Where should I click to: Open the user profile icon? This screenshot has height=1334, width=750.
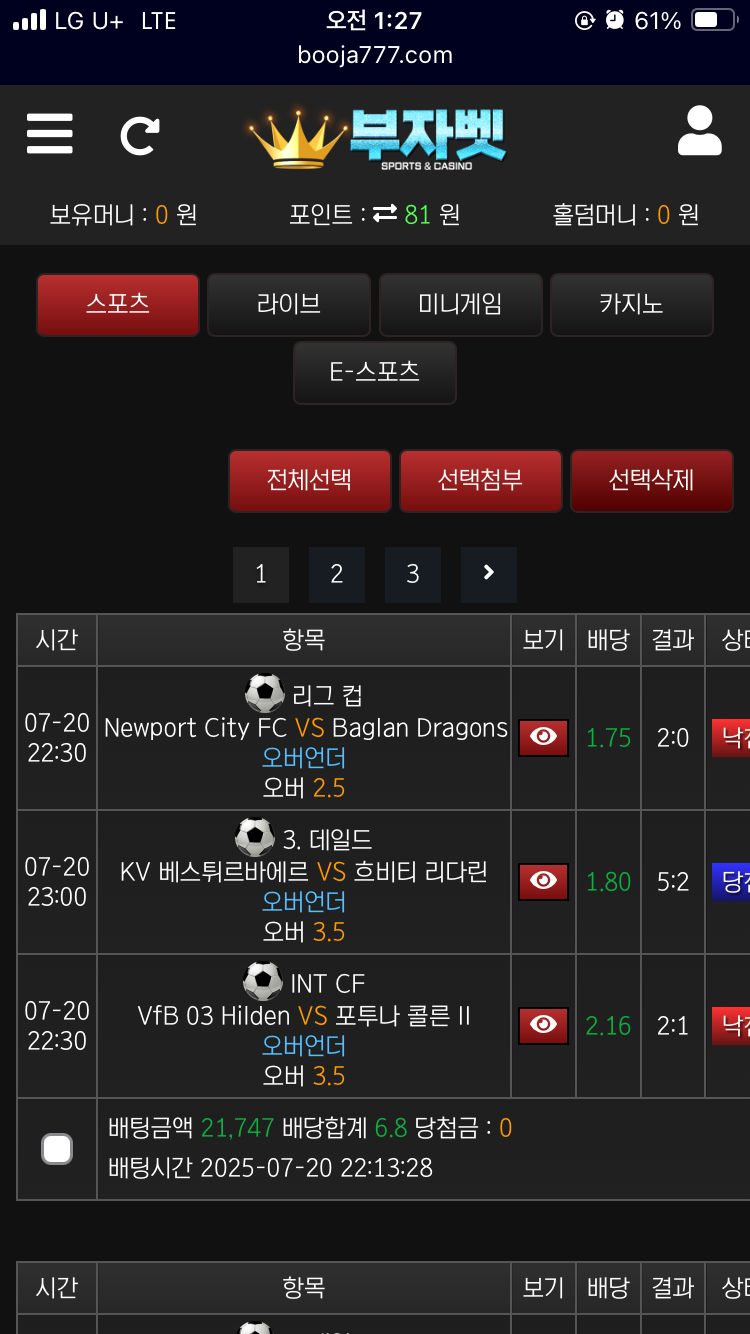(x=699, y=132)
